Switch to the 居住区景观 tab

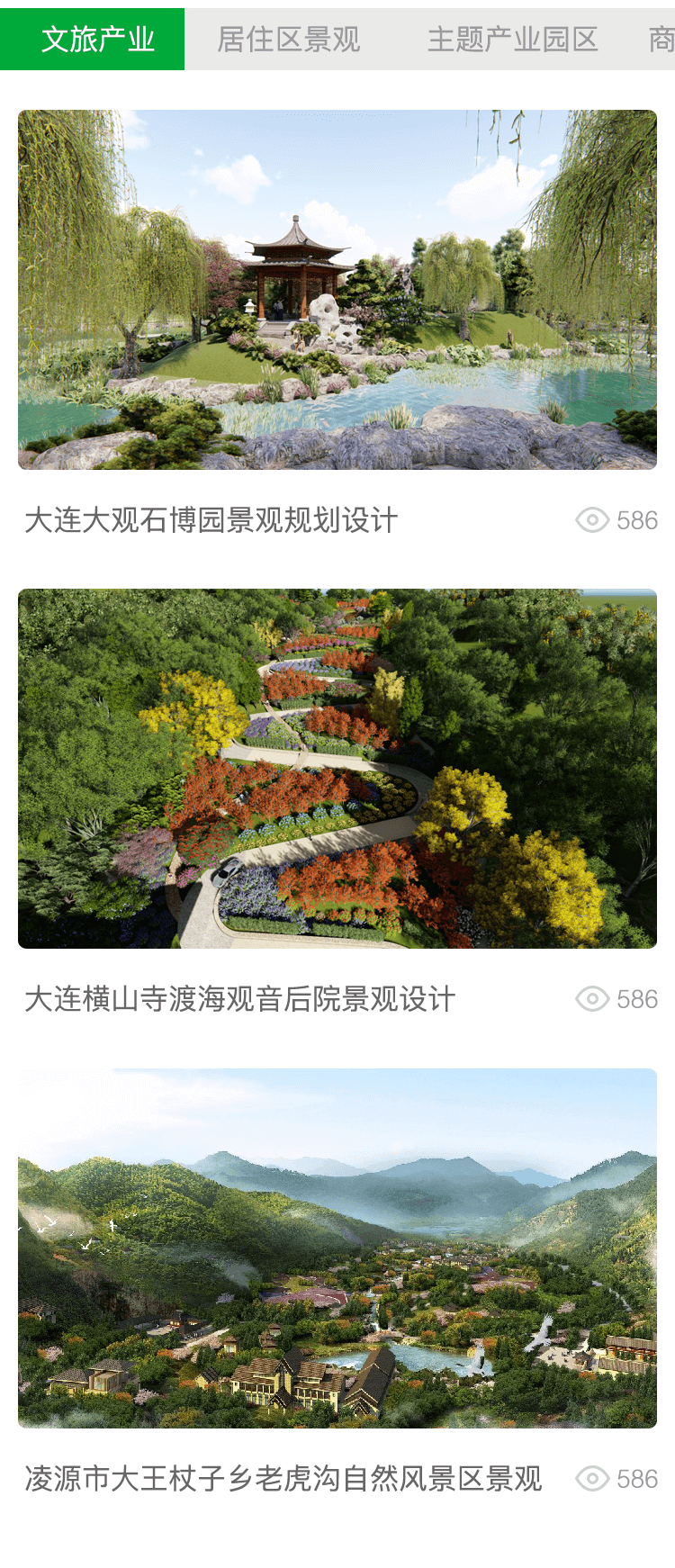point(289,40)
